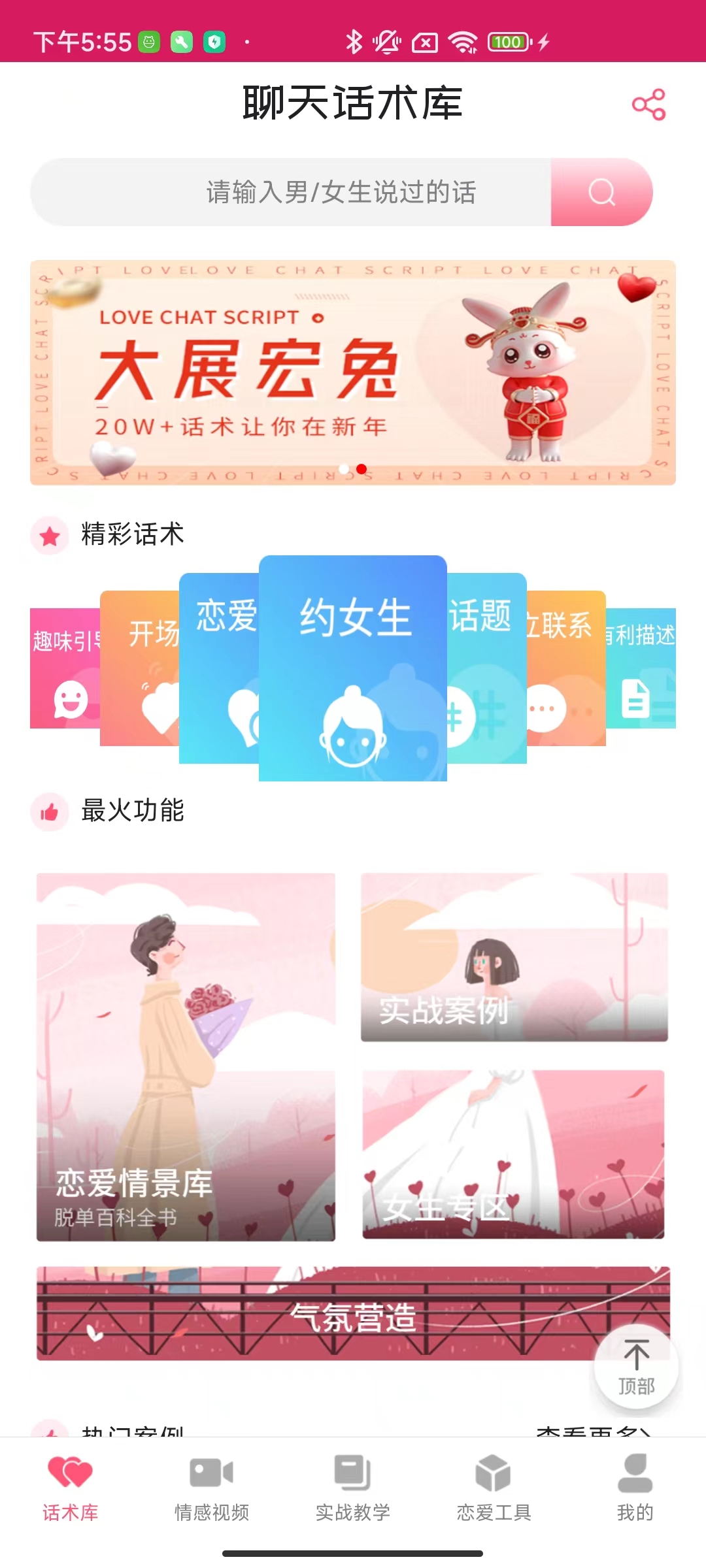
Task: Select the 恋爱 script card
Action: tap(220, 666)
